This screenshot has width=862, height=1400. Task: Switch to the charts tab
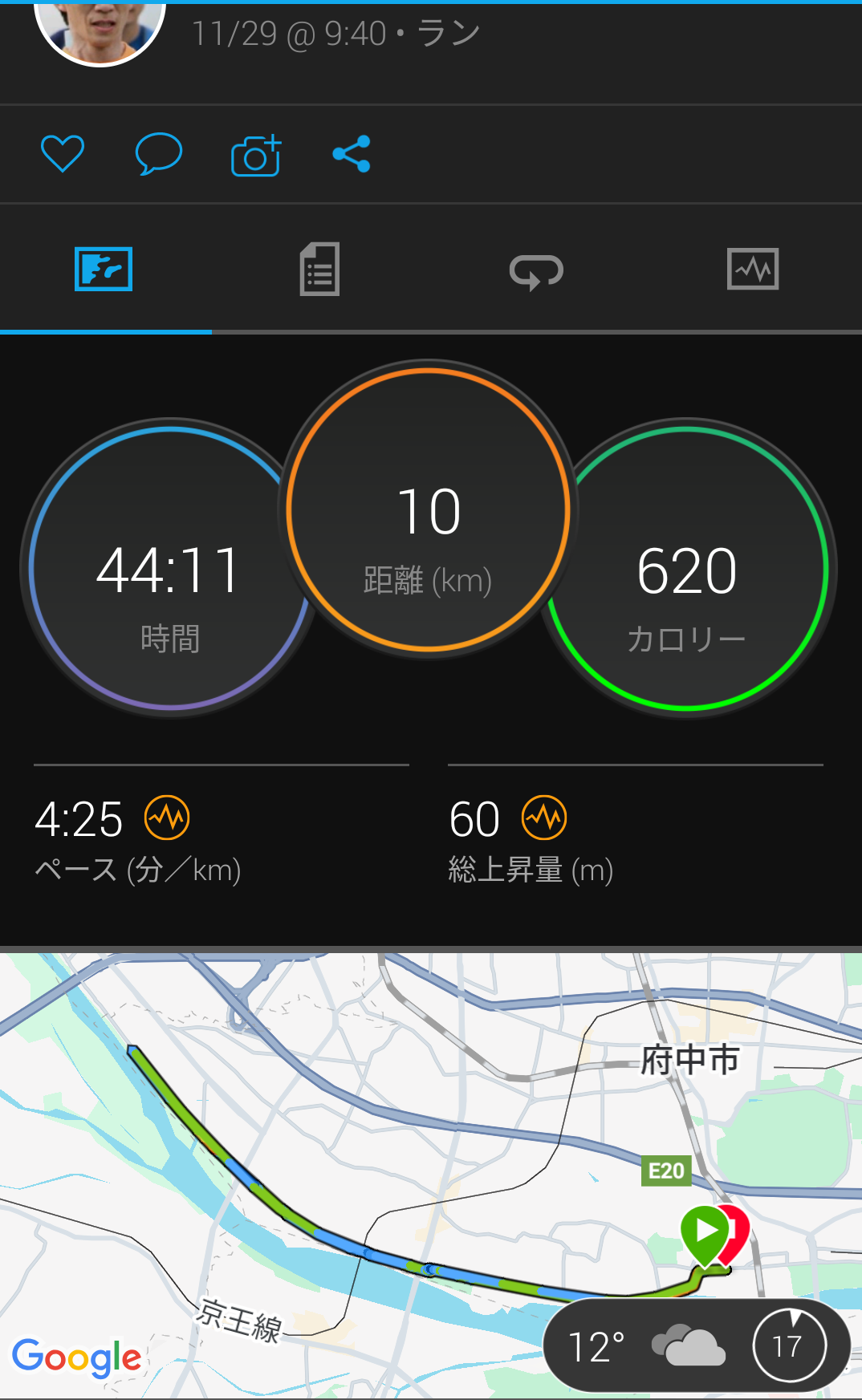tap(752, 270)
